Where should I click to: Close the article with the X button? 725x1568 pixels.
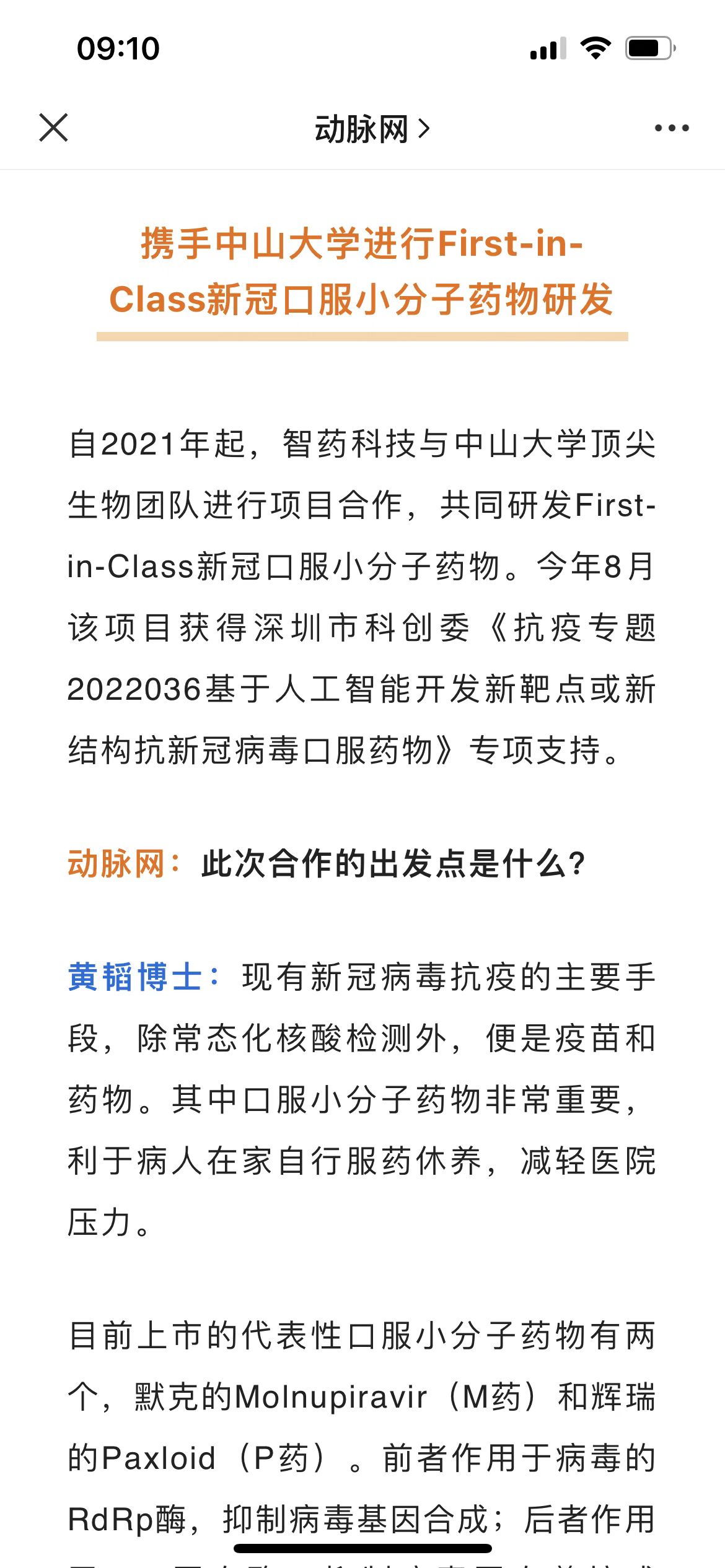(53, 128)
